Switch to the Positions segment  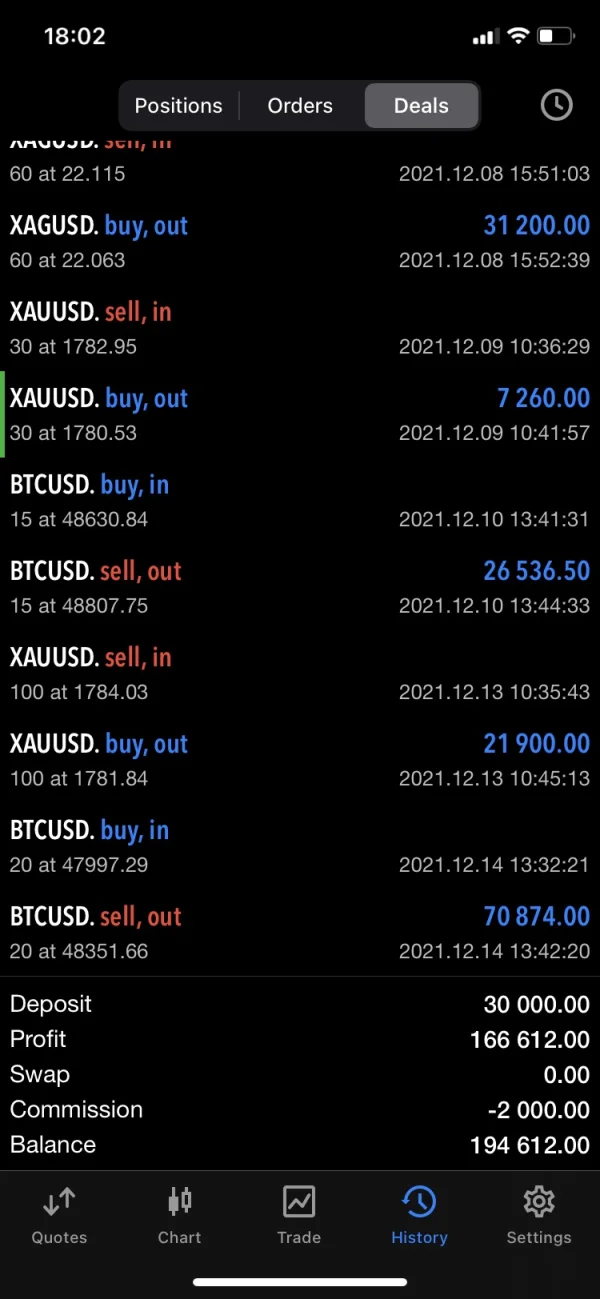point(178,105)
